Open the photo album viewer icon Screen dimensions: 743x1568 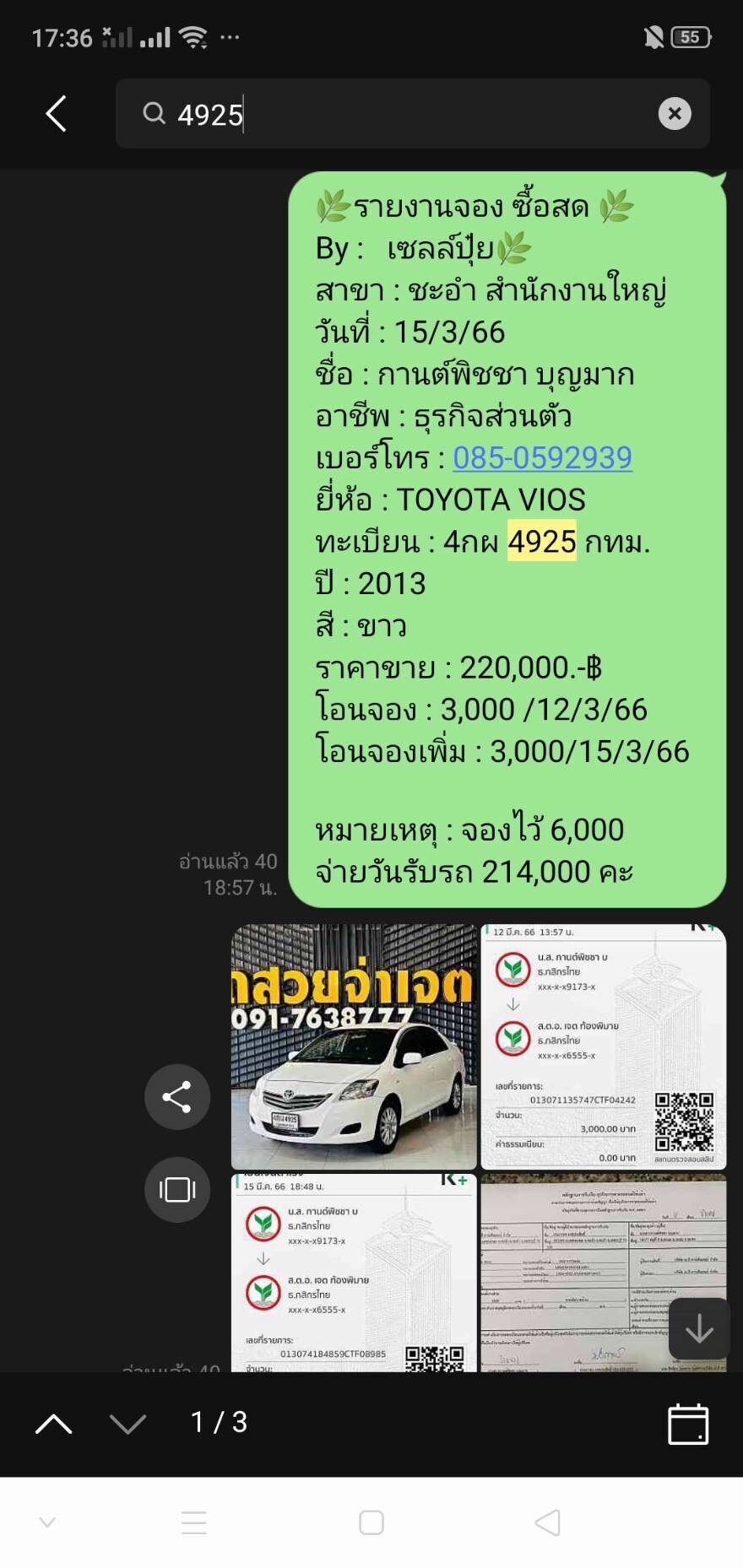point(177,1189)
